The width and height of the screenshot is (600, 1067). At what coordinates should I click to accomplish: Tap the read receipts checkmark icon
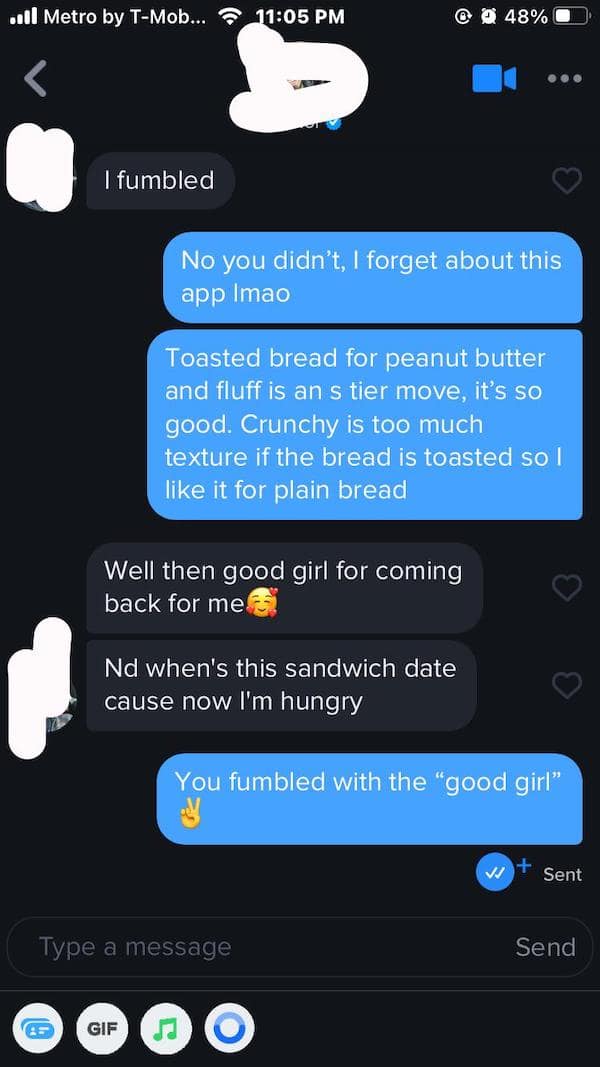[x=495, y=873]
